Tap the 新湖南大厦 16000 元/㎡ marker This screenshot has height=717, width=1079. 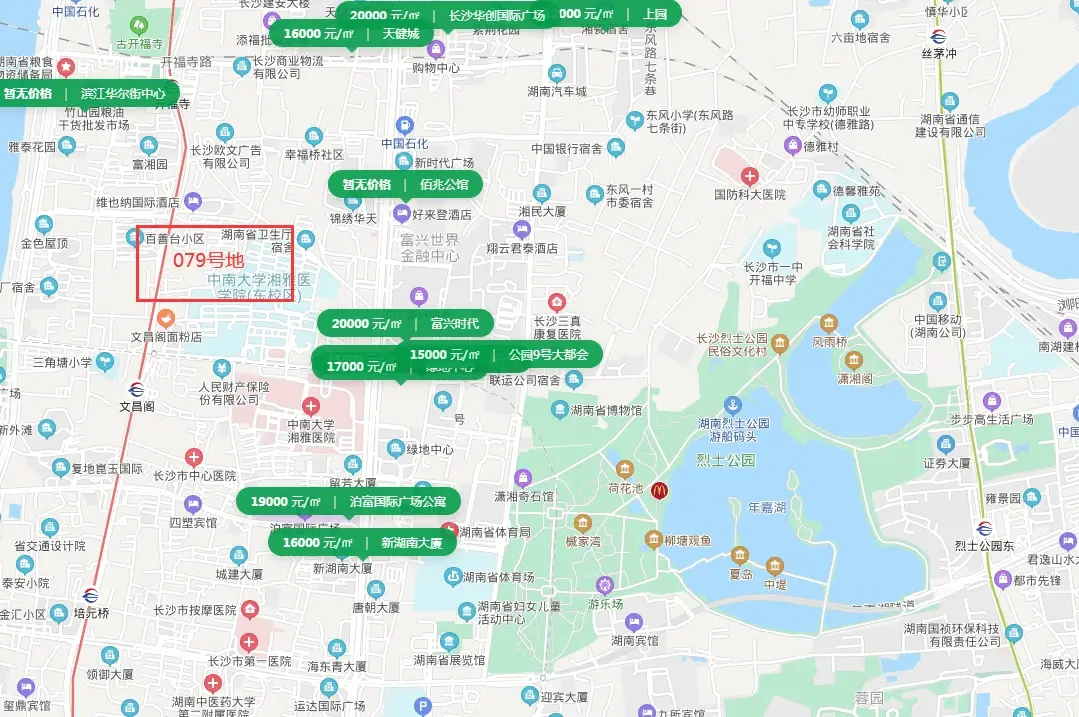pos(362,543)
